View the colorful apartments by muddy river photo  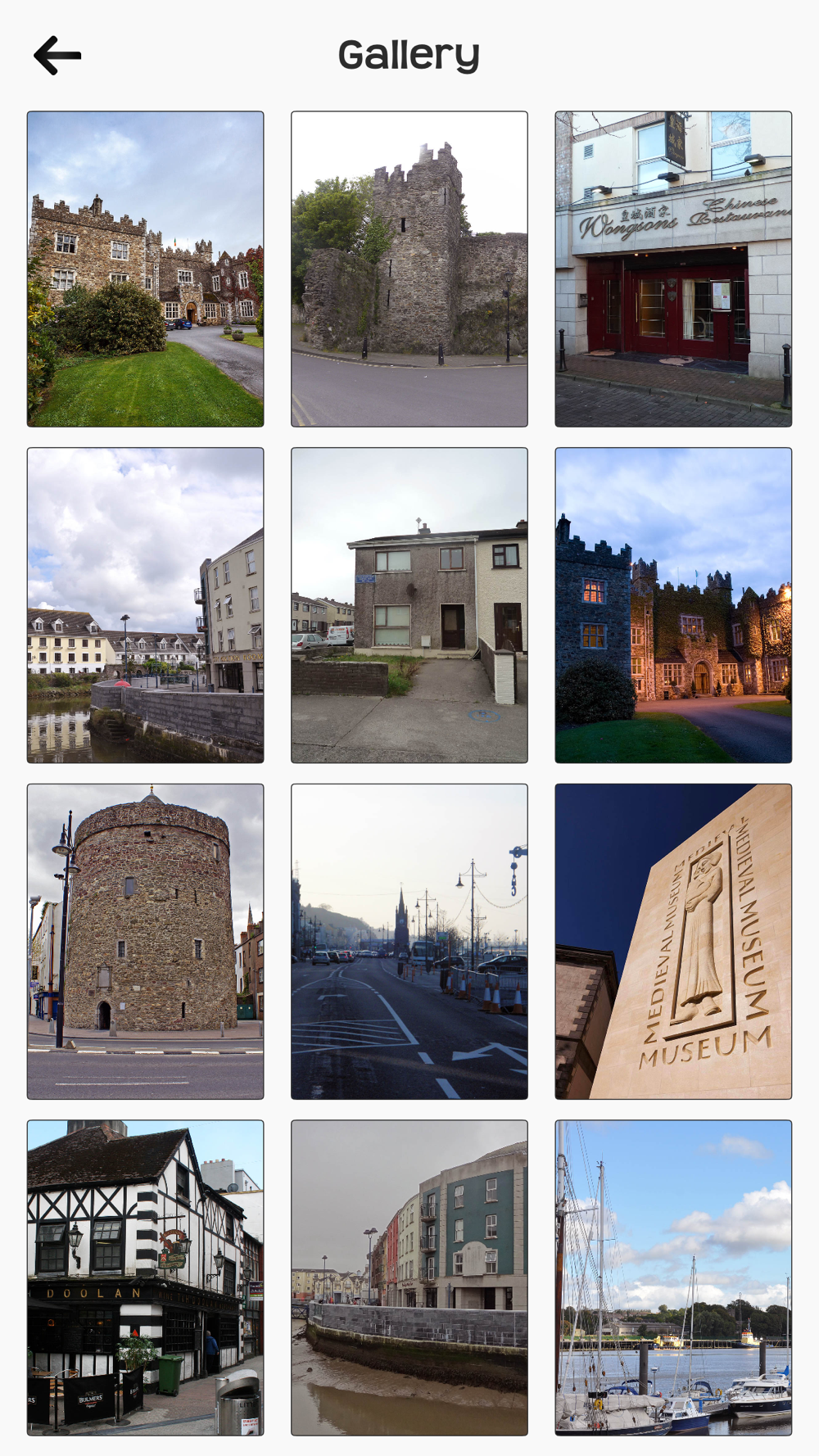409,1277
